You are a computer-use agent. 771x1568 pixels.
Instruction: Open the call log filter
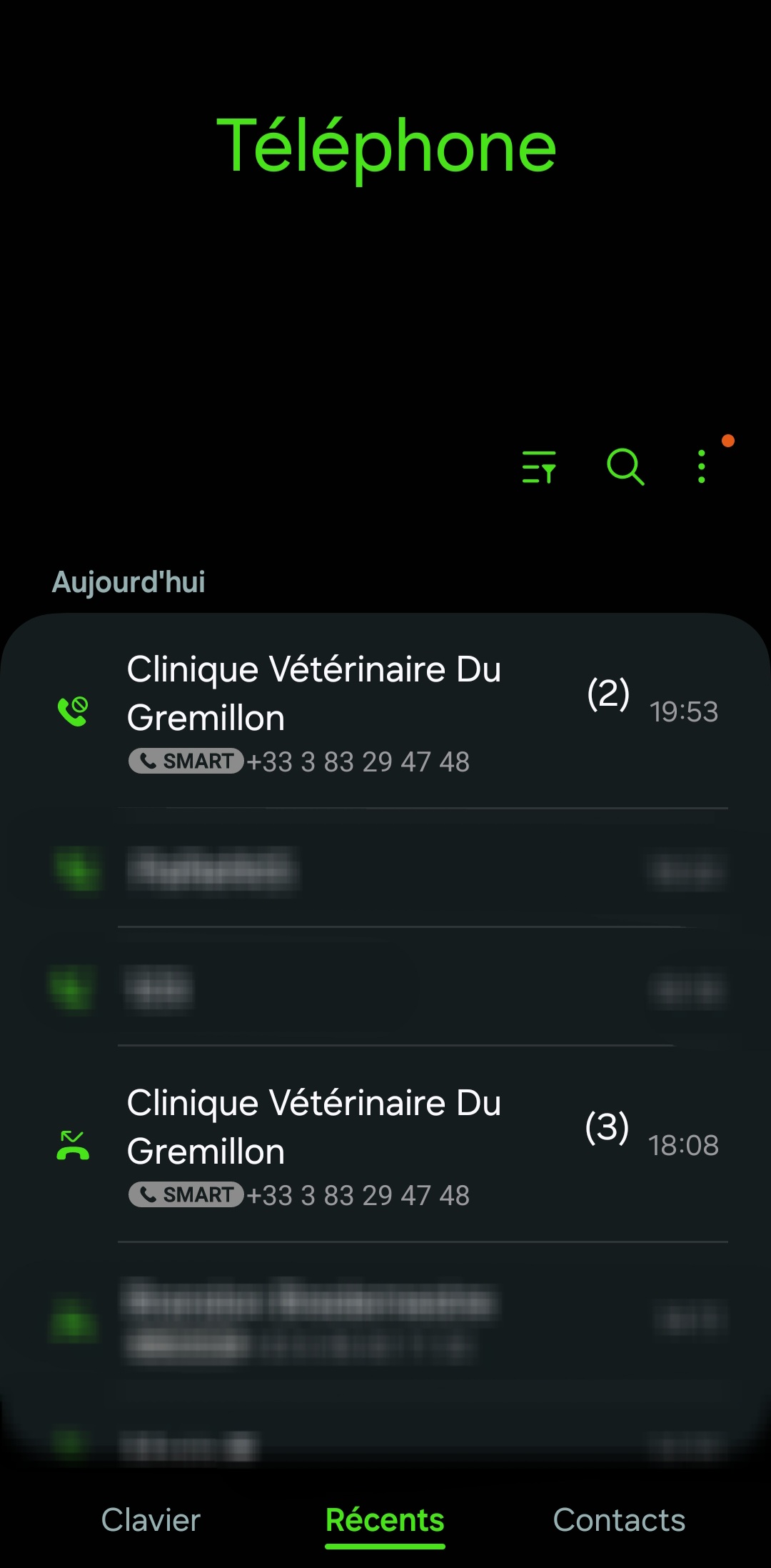[539, 467]
